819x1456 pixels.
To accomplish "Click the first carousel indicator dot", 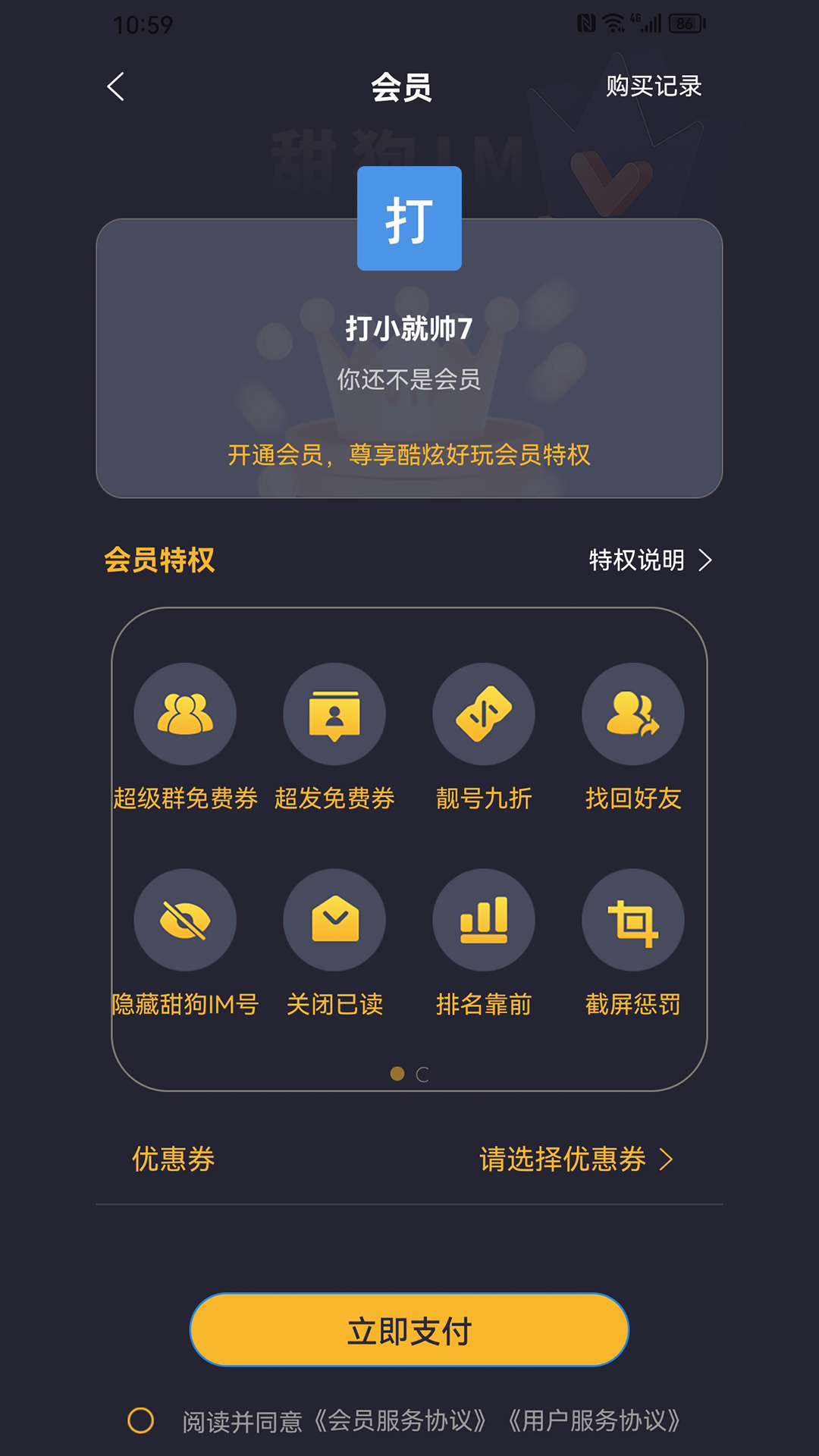I will [397, 1075].
